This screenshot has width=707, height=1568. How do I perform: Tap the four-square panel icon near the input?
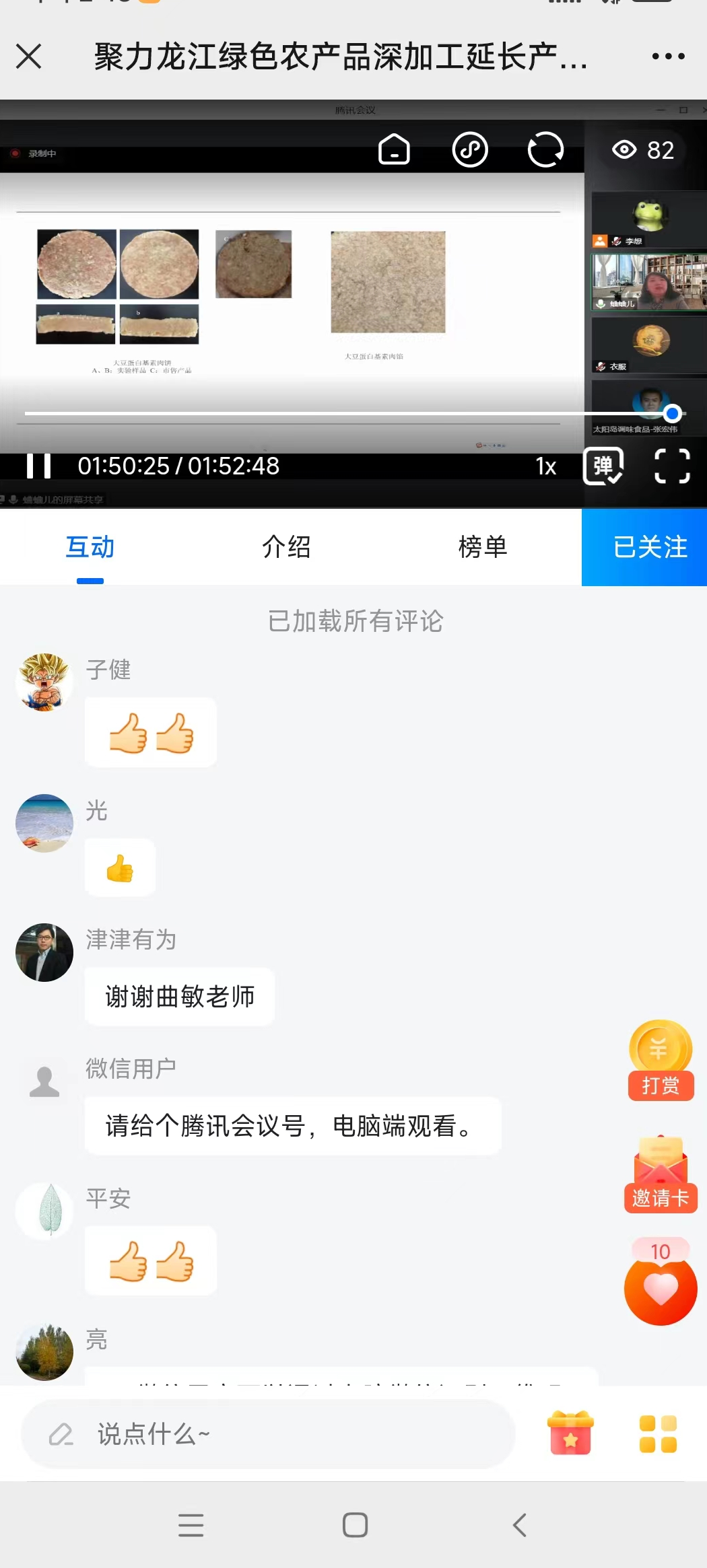[x=656, y=1432]
